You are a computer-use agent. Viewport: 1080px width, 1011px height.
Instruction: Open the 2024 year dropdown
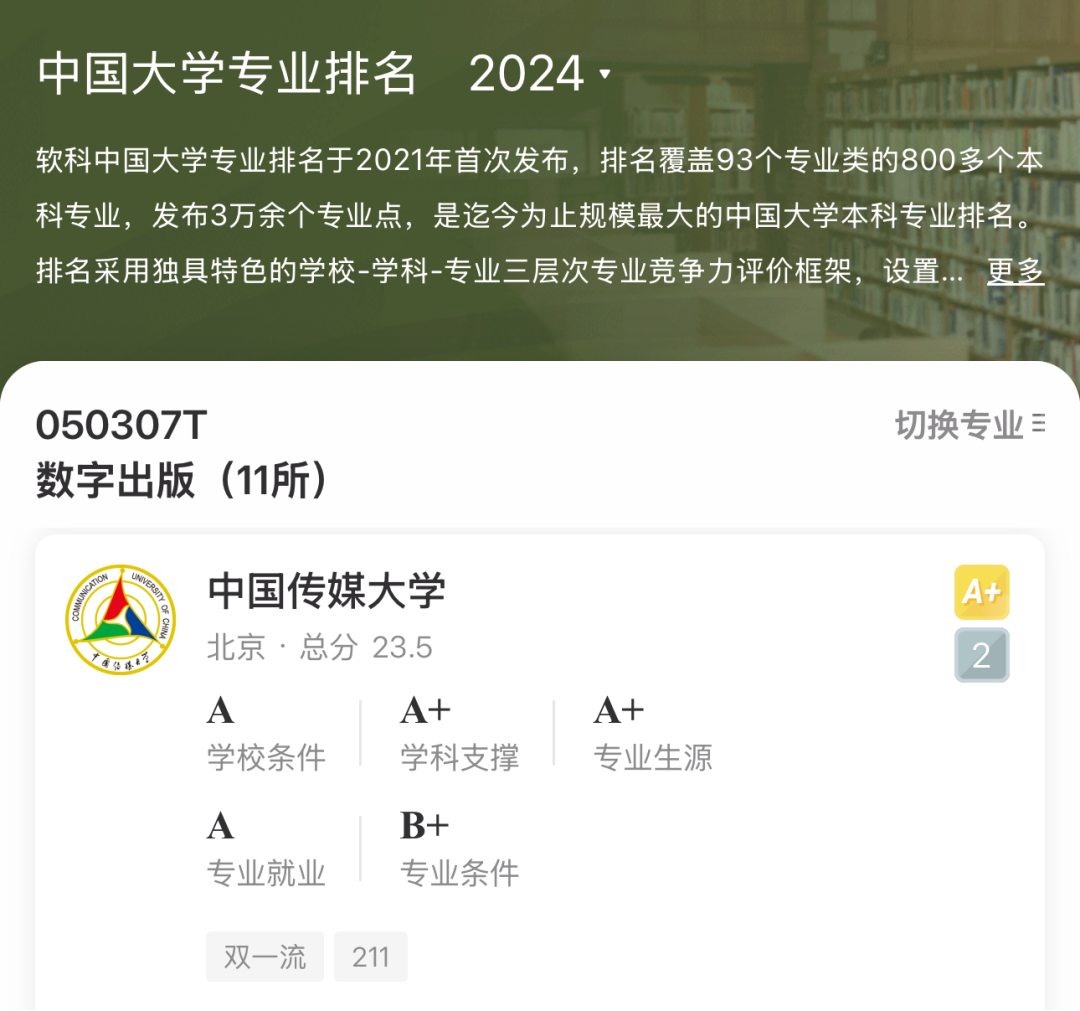coord(540,74)
